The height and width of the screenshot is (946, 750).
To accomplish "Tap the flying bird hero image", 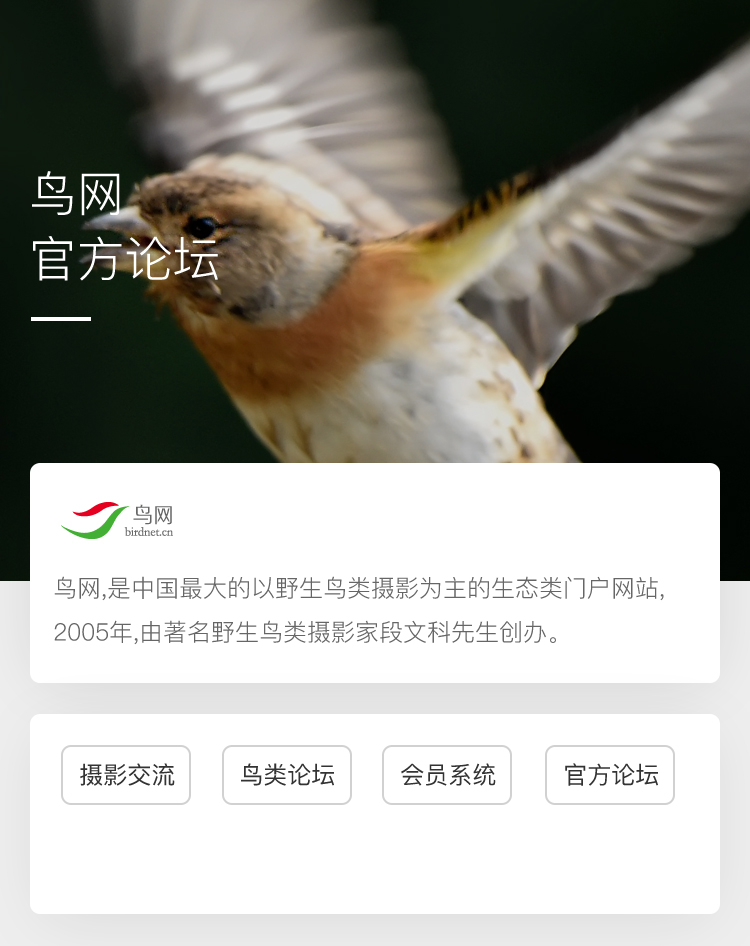I will coord(375,230).
